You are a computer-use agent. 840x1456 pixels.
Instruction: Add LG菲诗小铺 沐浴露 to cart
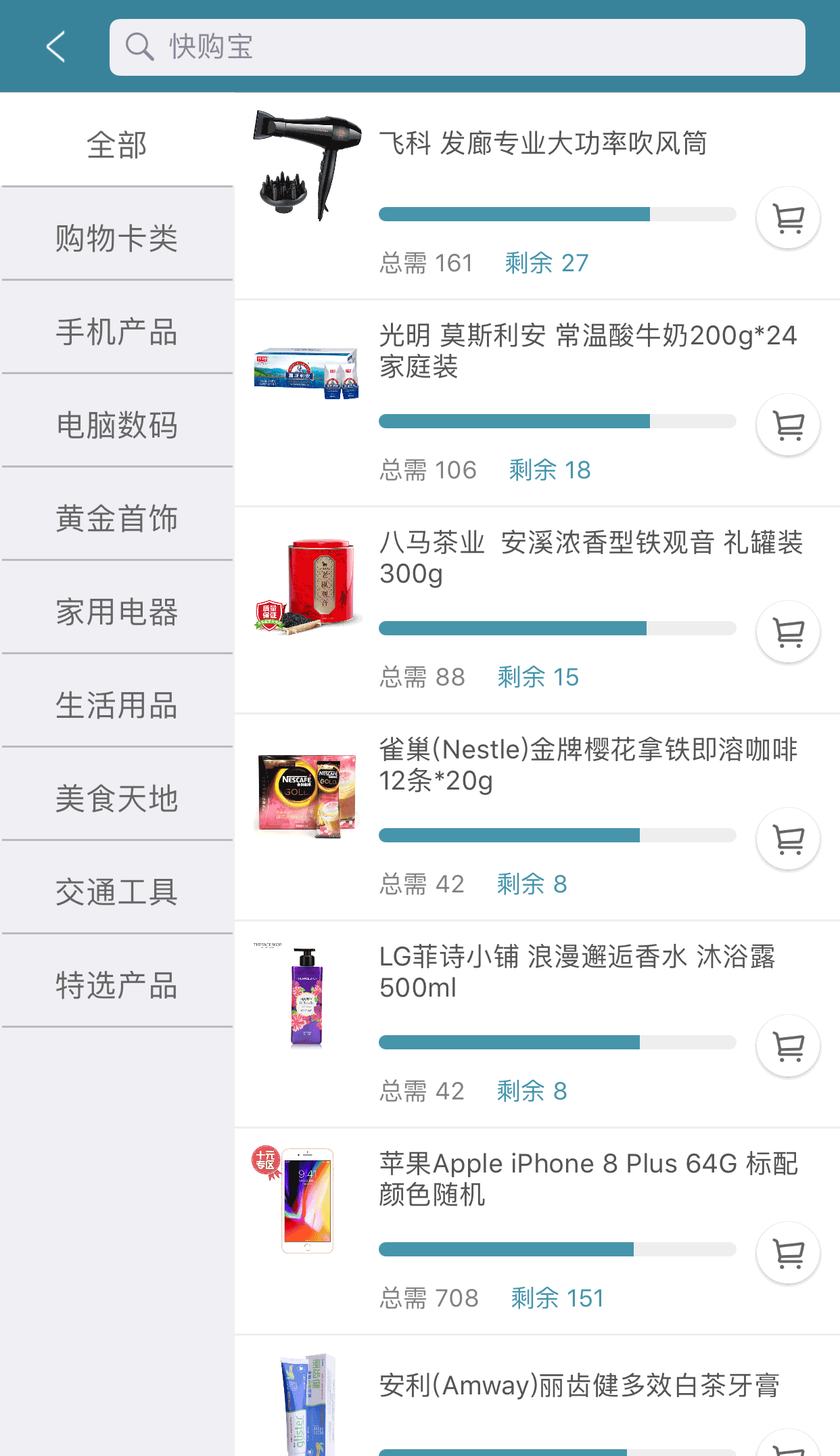[x=788, y=1047]
